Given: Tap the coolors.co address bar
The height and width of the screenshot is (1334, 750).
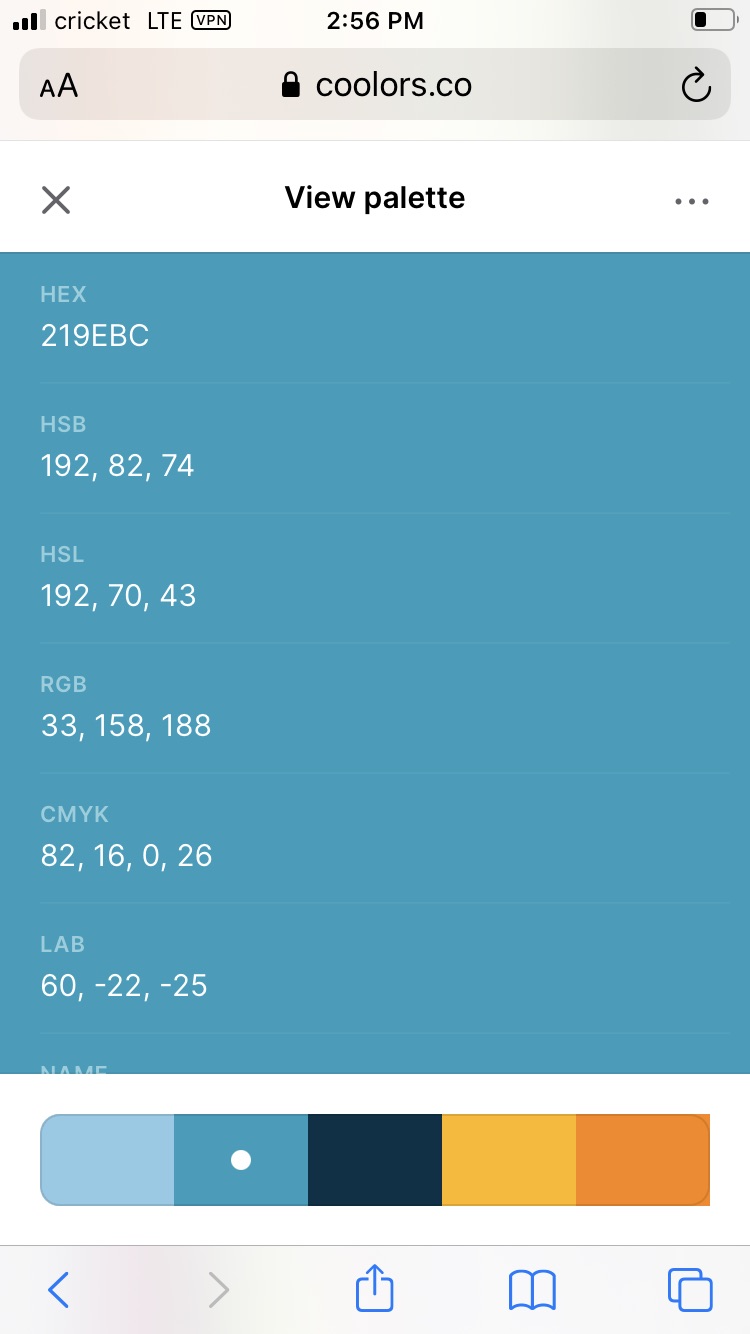Looking at the screenshot, I should pyautogui.click(x=377, y=86).
